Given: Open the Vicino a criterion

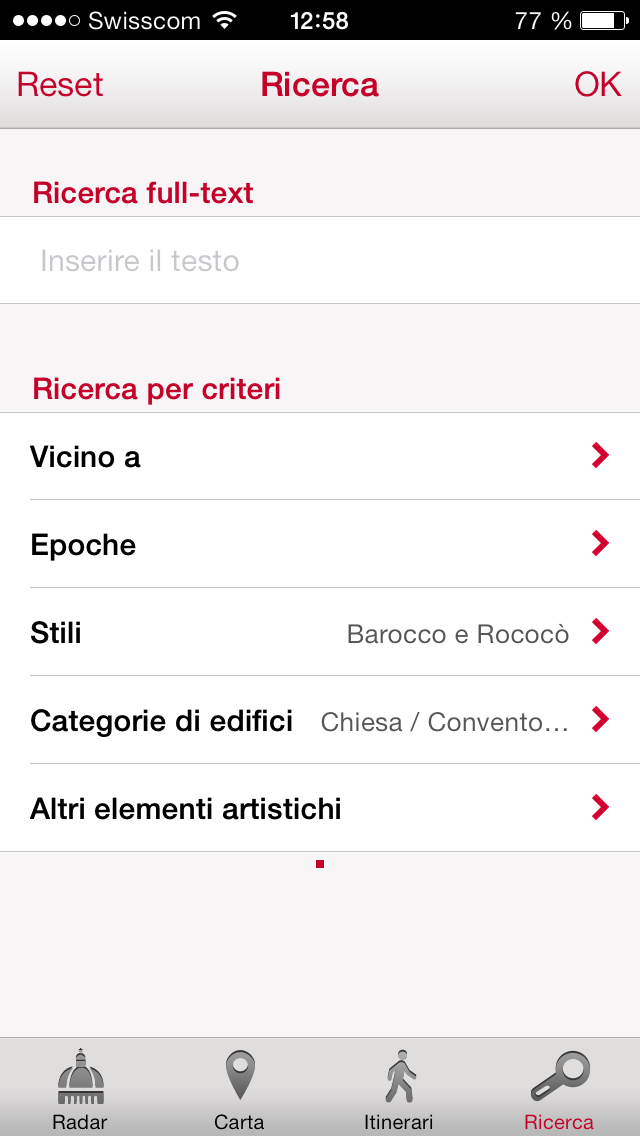Looking at the screenshot, I should click(320, 457).
